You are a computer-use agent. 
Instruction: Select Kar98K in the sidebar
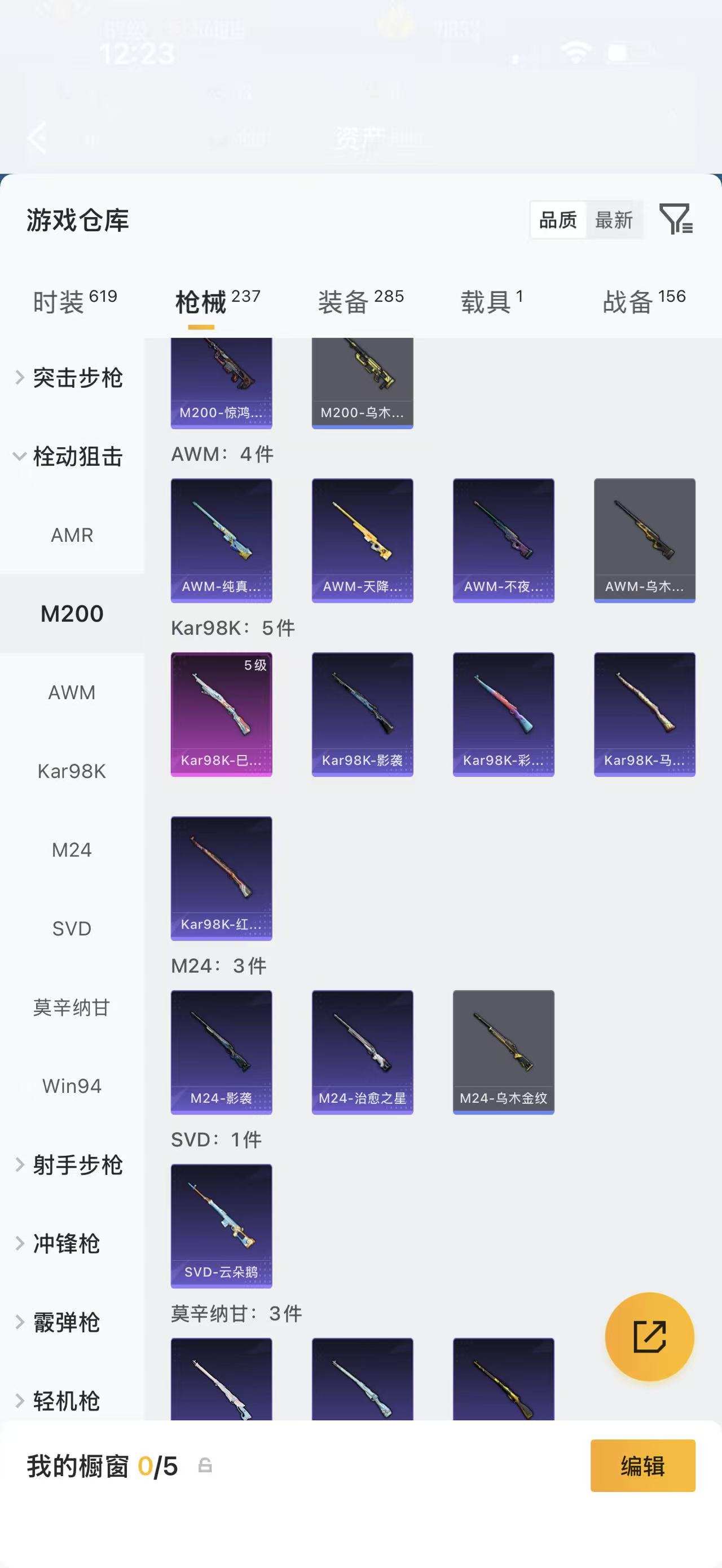(x=71, y=771)
